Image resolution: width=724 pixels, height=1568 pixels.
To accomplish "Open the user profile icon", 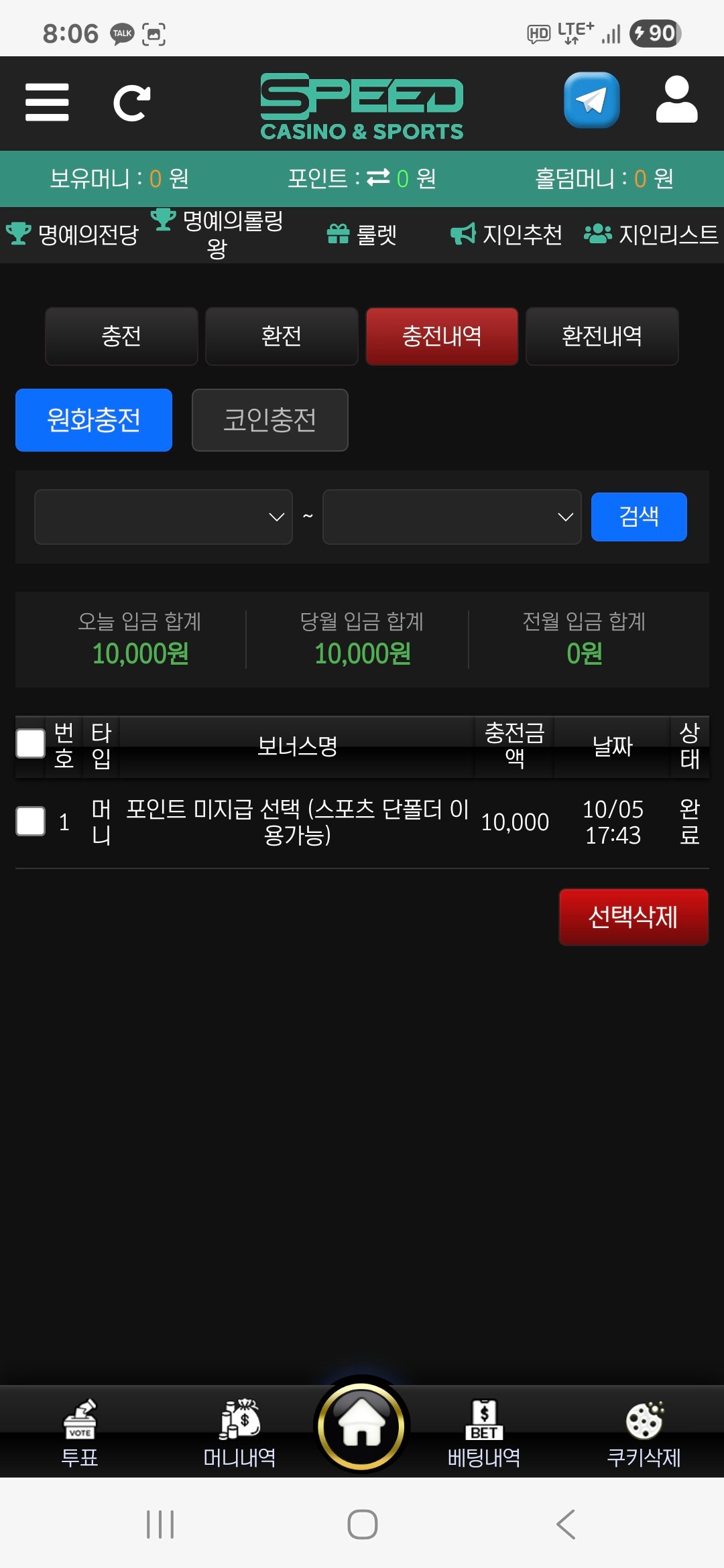I will pyautogui.click(x=676, y=101).
